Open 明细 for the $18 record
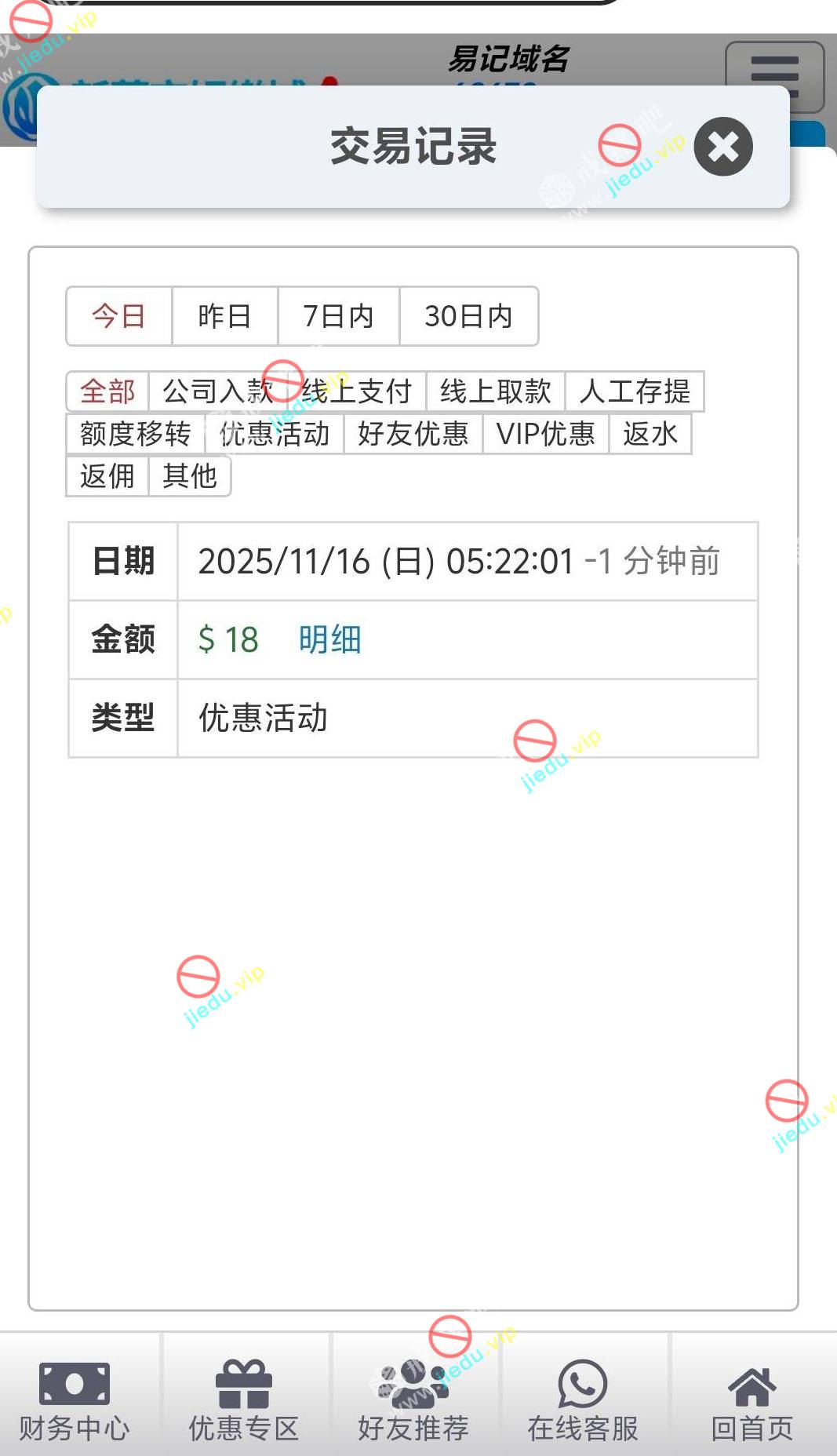This screenshot has height=1456, width=837. (x=329, y=639)
